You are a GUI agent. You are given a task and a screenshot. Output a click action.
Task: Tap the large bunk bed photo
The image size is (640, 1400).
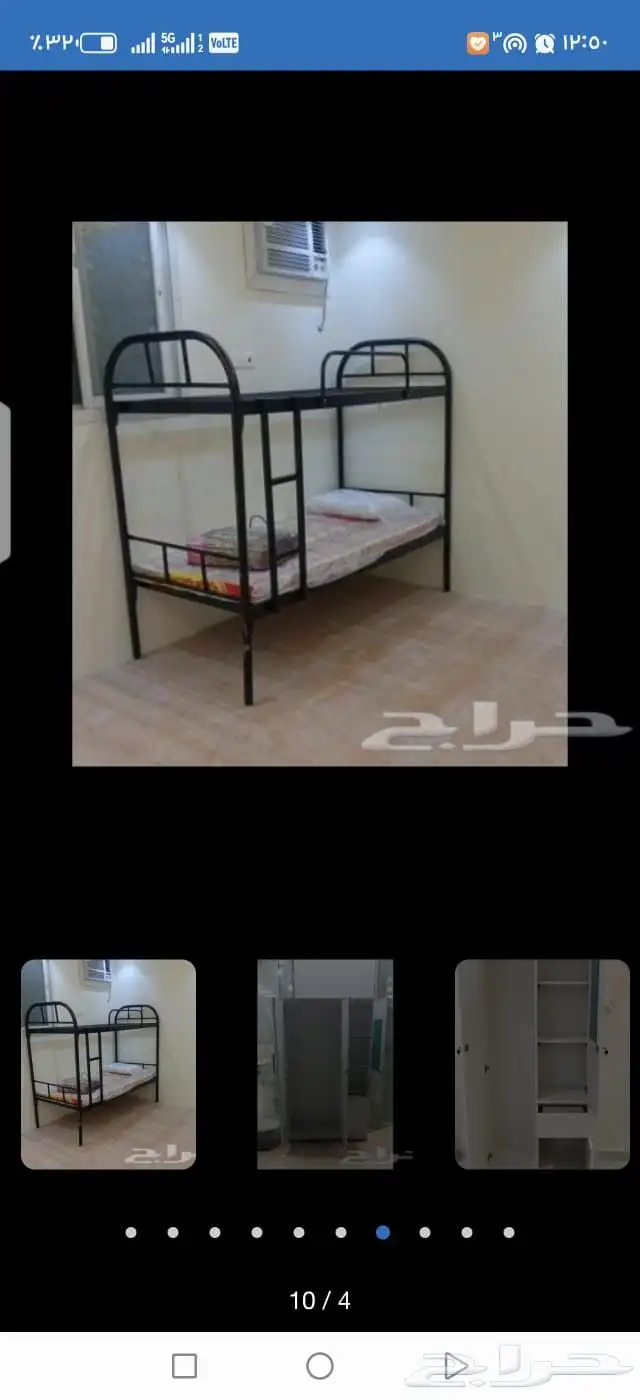pyautogui.click(x=320, y=494)
